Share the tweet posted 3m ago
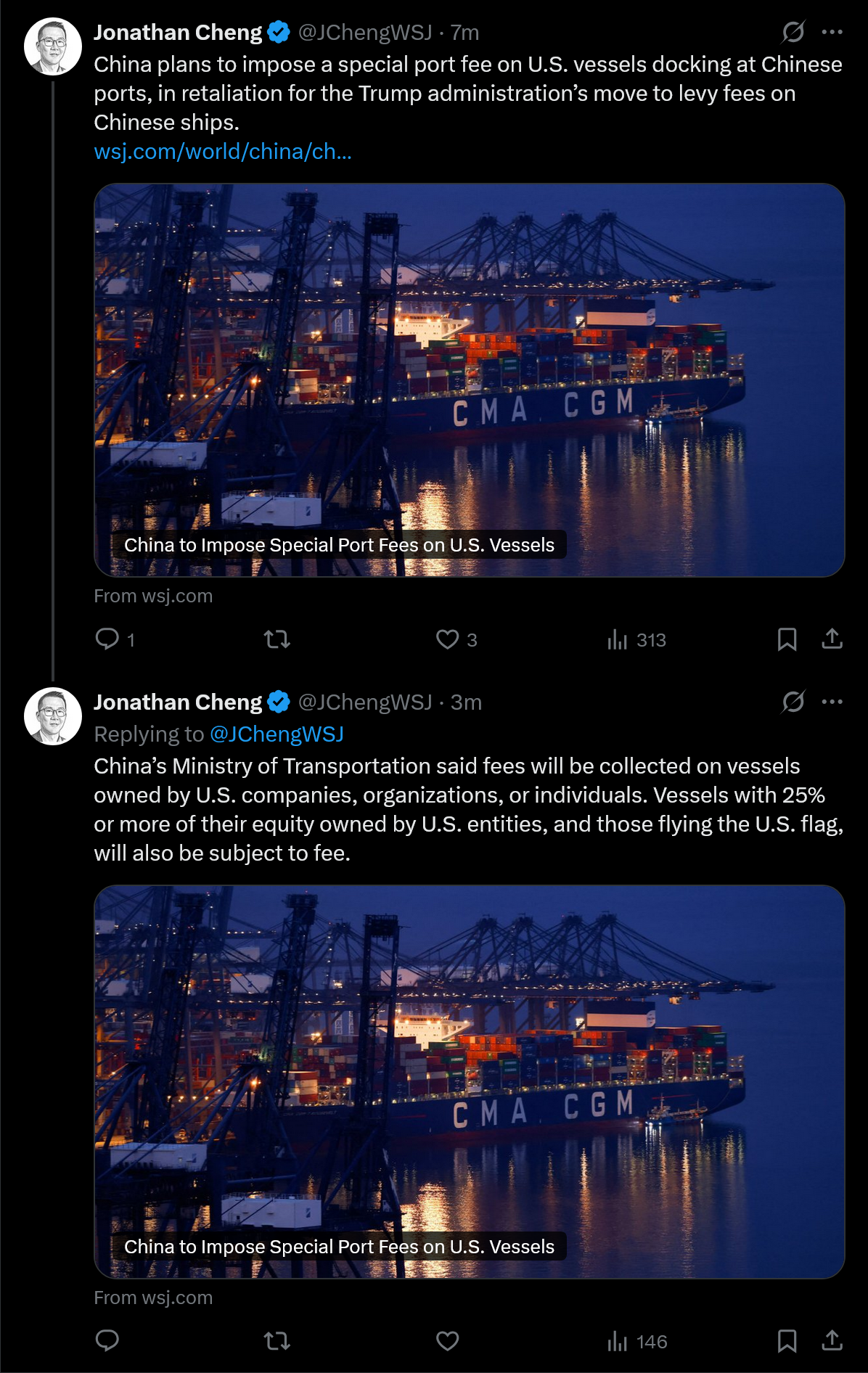The height and width of the screenshot is (1373, 868). click(x=832, y=1341)
